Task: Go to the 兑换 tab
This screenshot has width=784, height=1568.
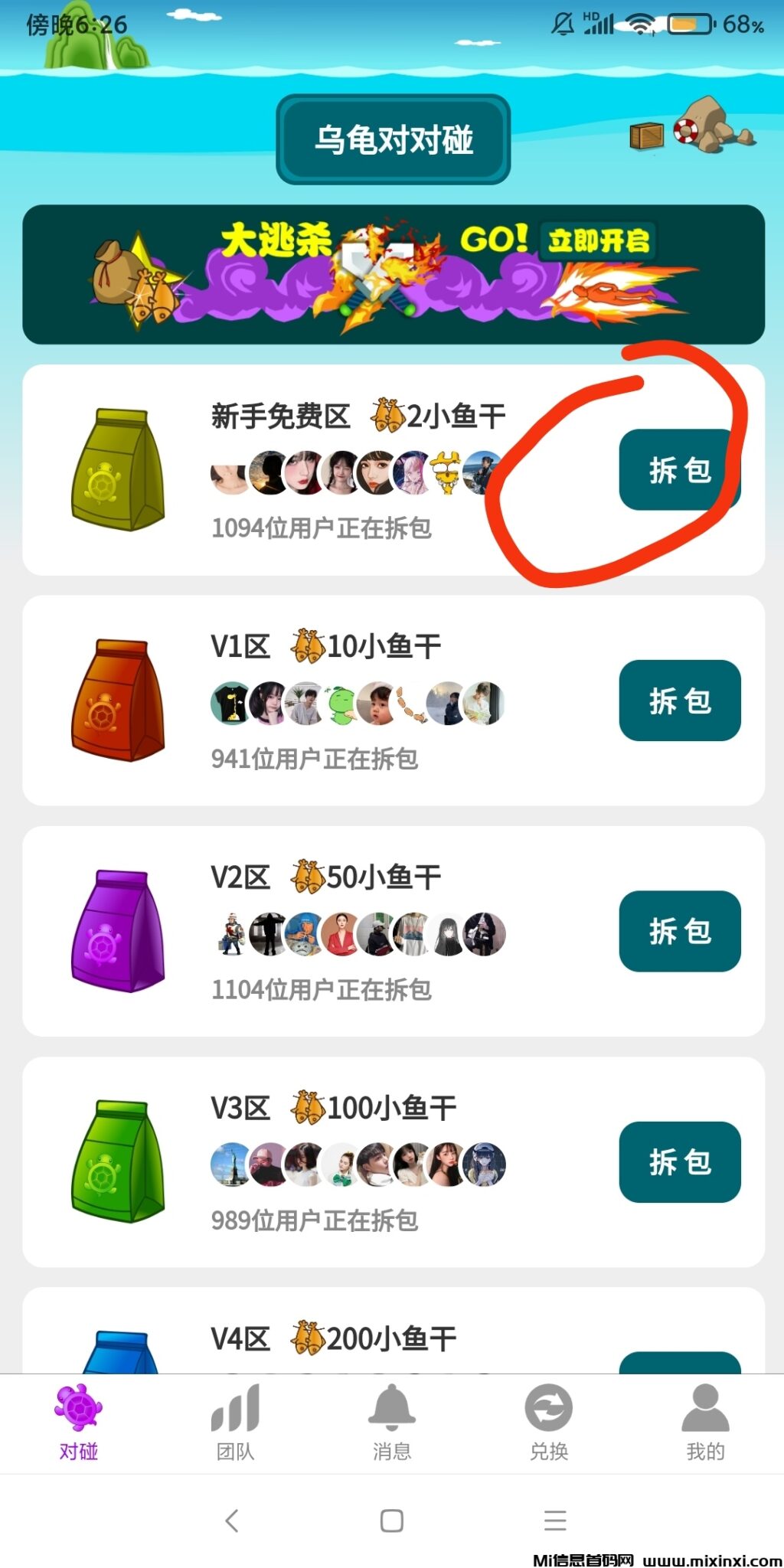Action: (548, 1423)
